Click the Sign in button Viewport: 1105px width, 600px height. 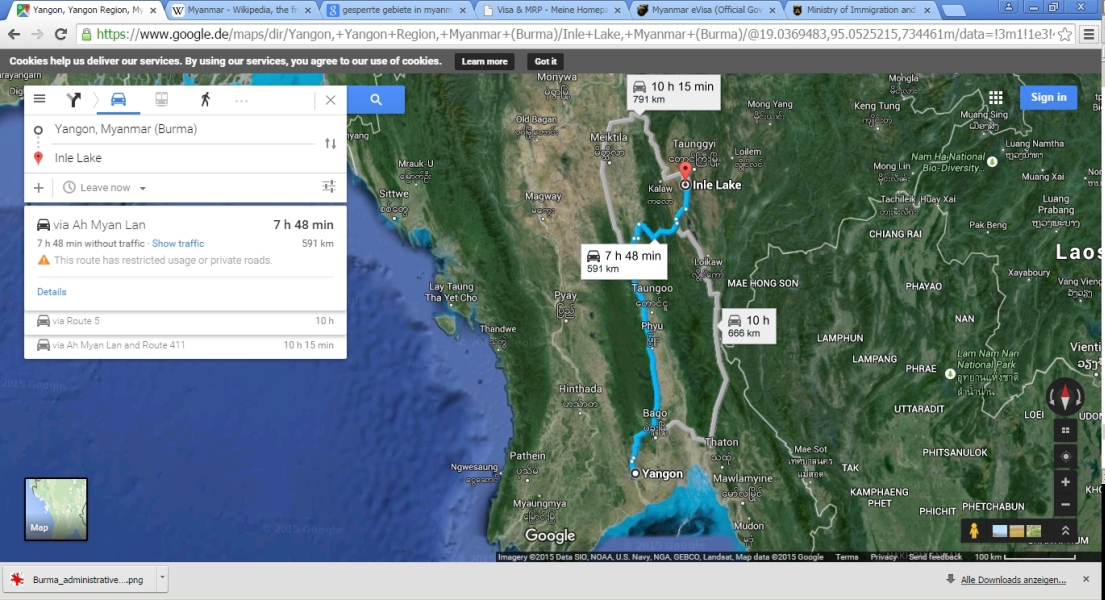coord(1048,97)
